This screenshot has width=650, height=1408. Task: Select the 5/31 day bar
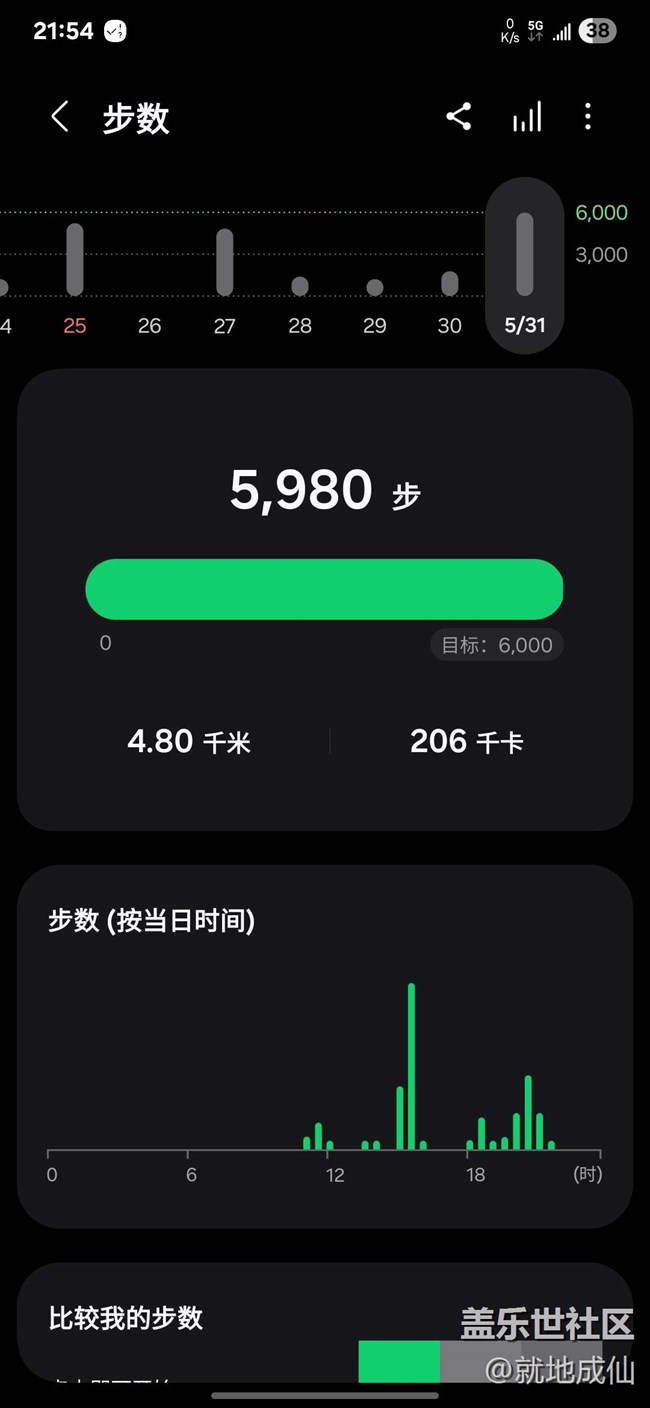click(525, 266)
